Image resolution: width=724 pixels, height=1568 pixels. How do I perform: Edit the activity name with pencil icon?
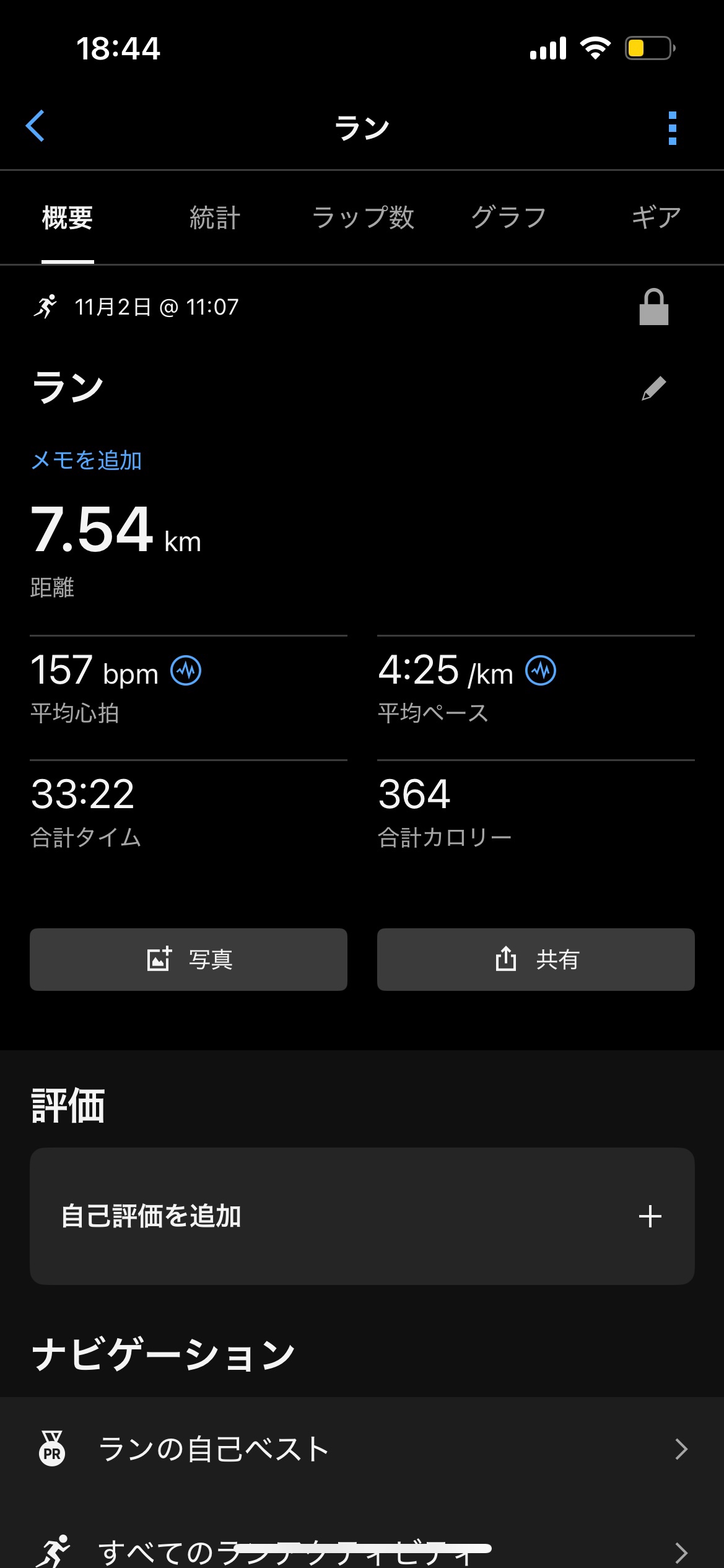point(653,388)
